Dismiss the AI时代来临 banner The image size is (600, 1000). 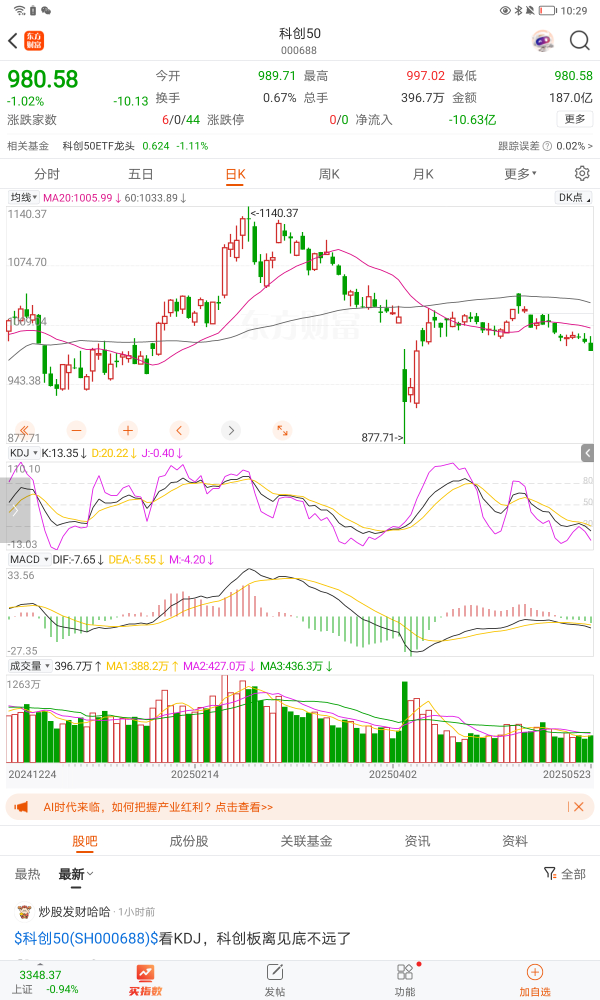578,807
